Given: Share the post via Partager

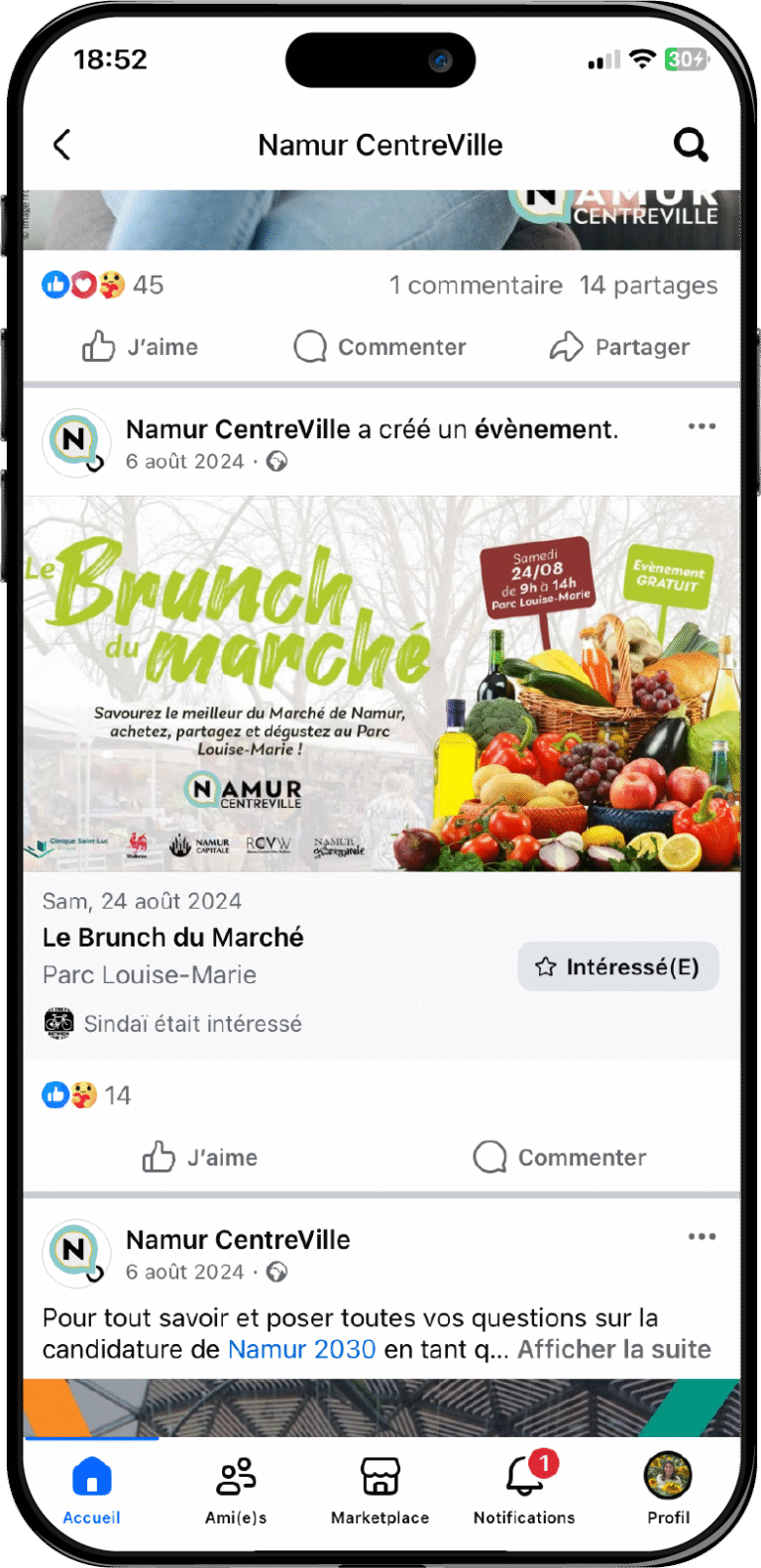Looking at the screenshot, I should tap(620, 347).
